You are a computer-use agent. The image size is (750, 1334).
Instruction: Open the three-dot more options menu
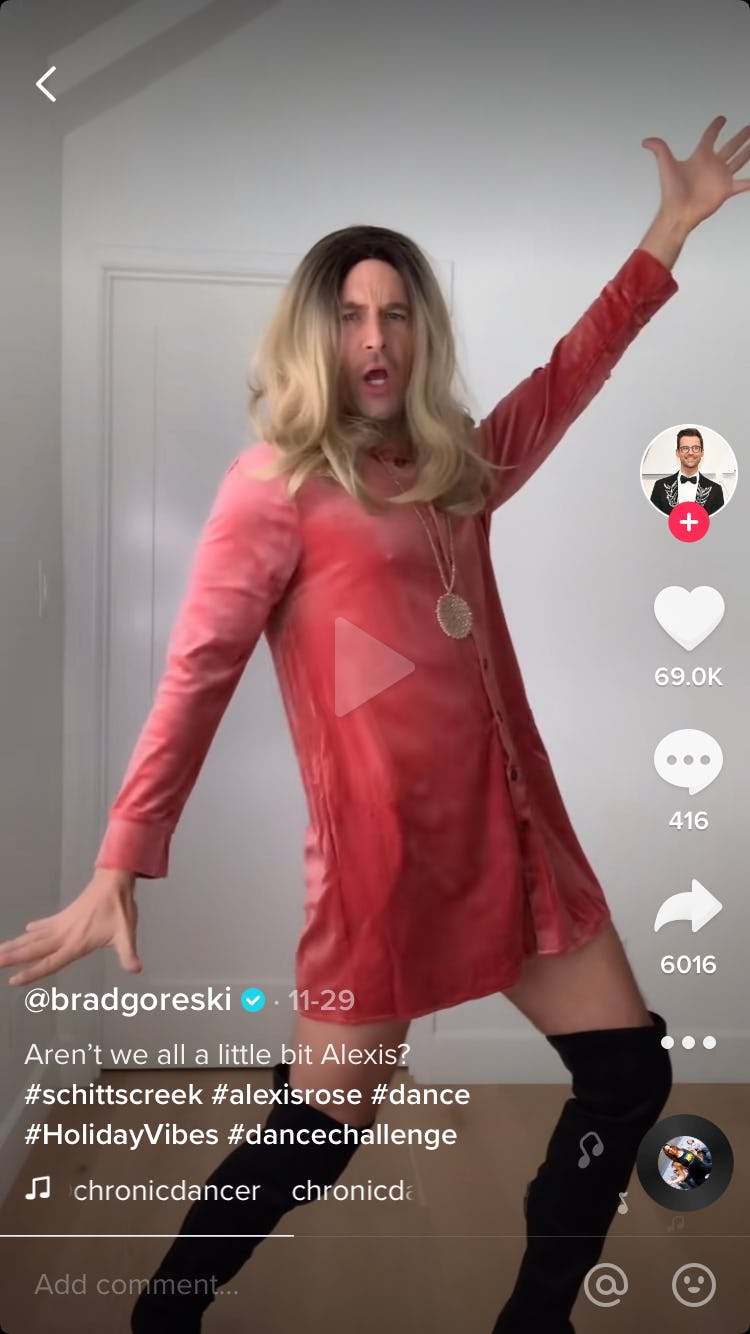[689, 1042]
